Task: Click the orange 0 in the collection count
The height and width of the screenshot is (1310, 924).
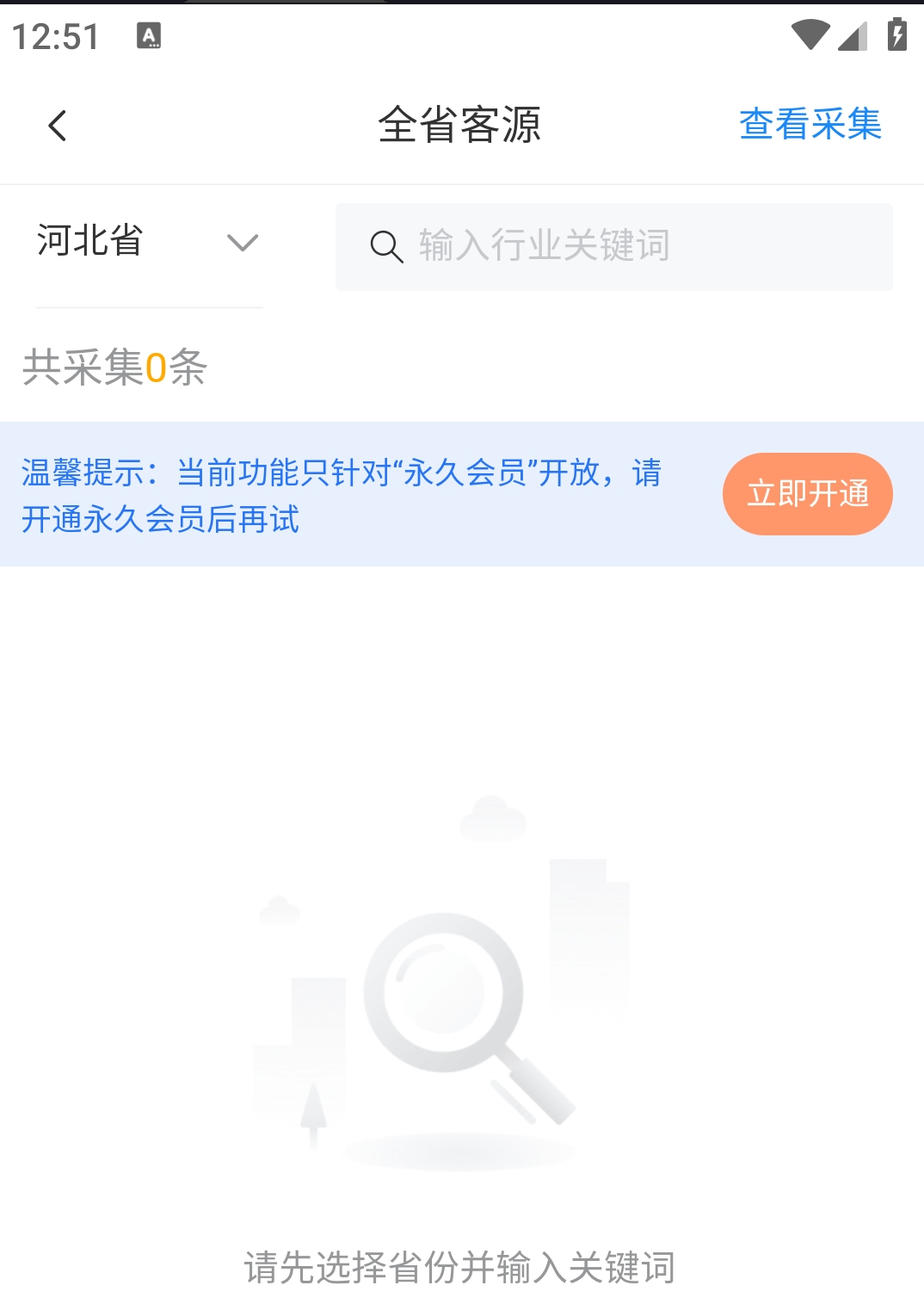Action: tap(156, 368)
